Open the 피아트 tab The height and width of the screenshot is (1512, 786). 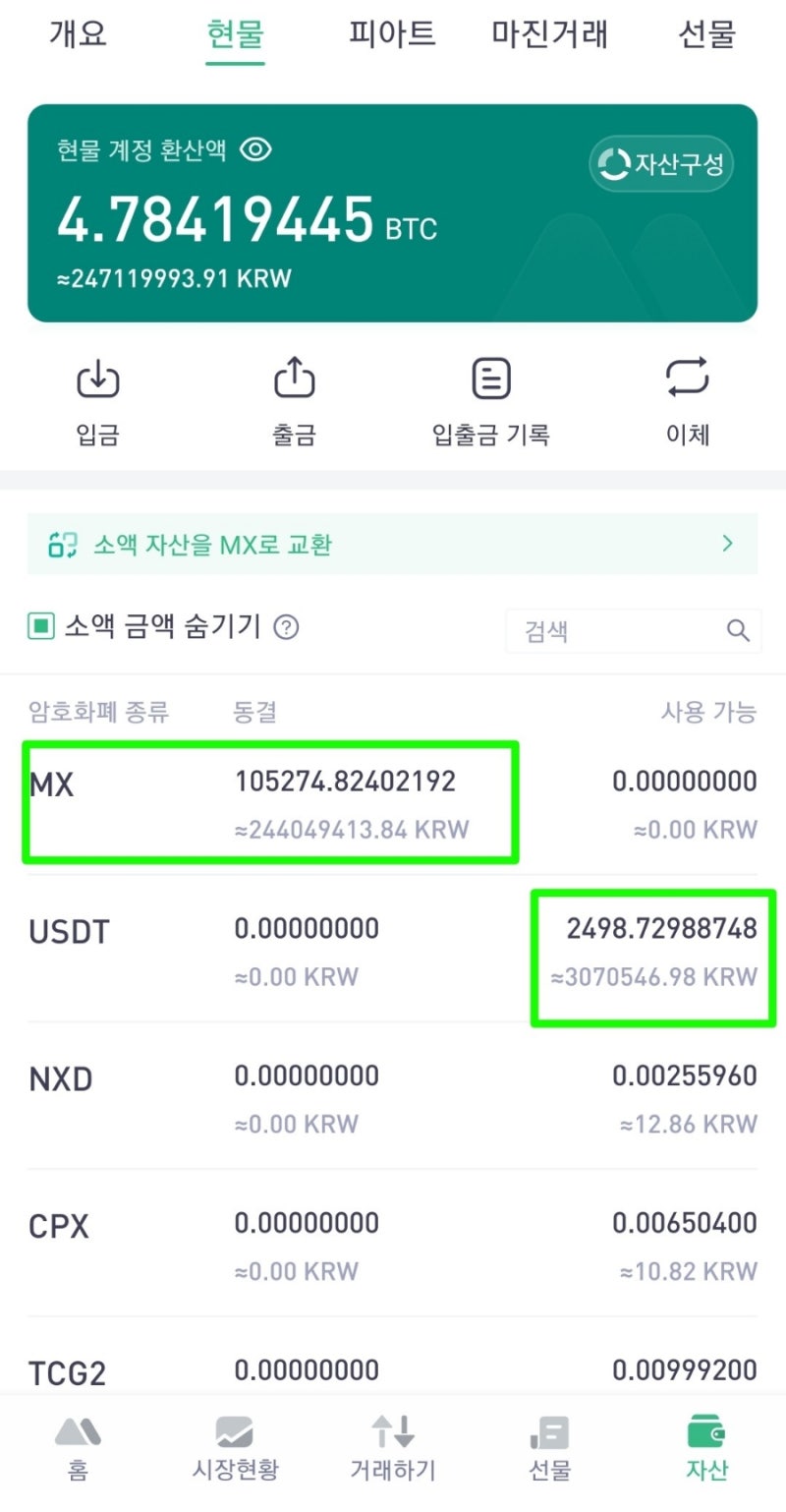pos(392,34)
